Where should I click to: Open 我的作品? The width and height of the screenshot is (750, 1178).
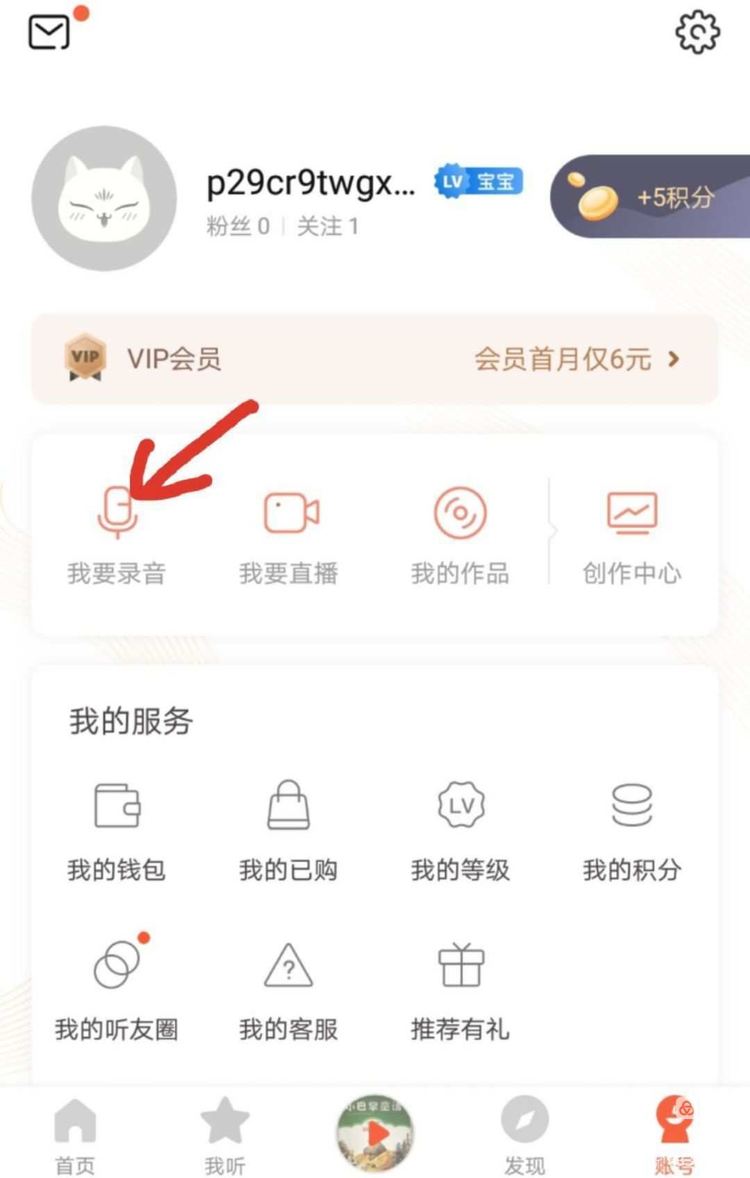pyautogui.click(x=460, y=535)
